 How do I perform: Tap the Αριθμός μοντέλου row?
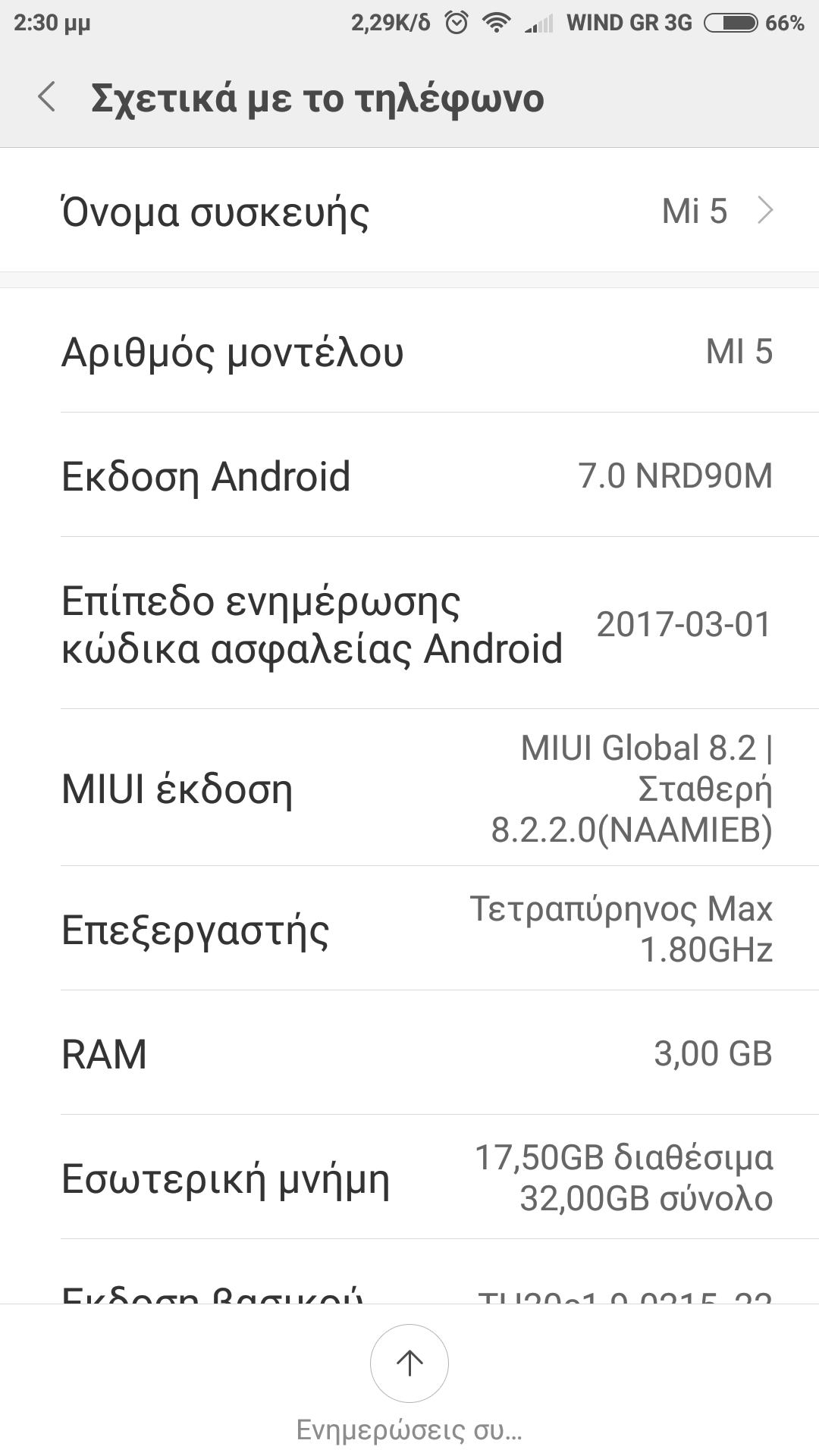tap(409, 351)
